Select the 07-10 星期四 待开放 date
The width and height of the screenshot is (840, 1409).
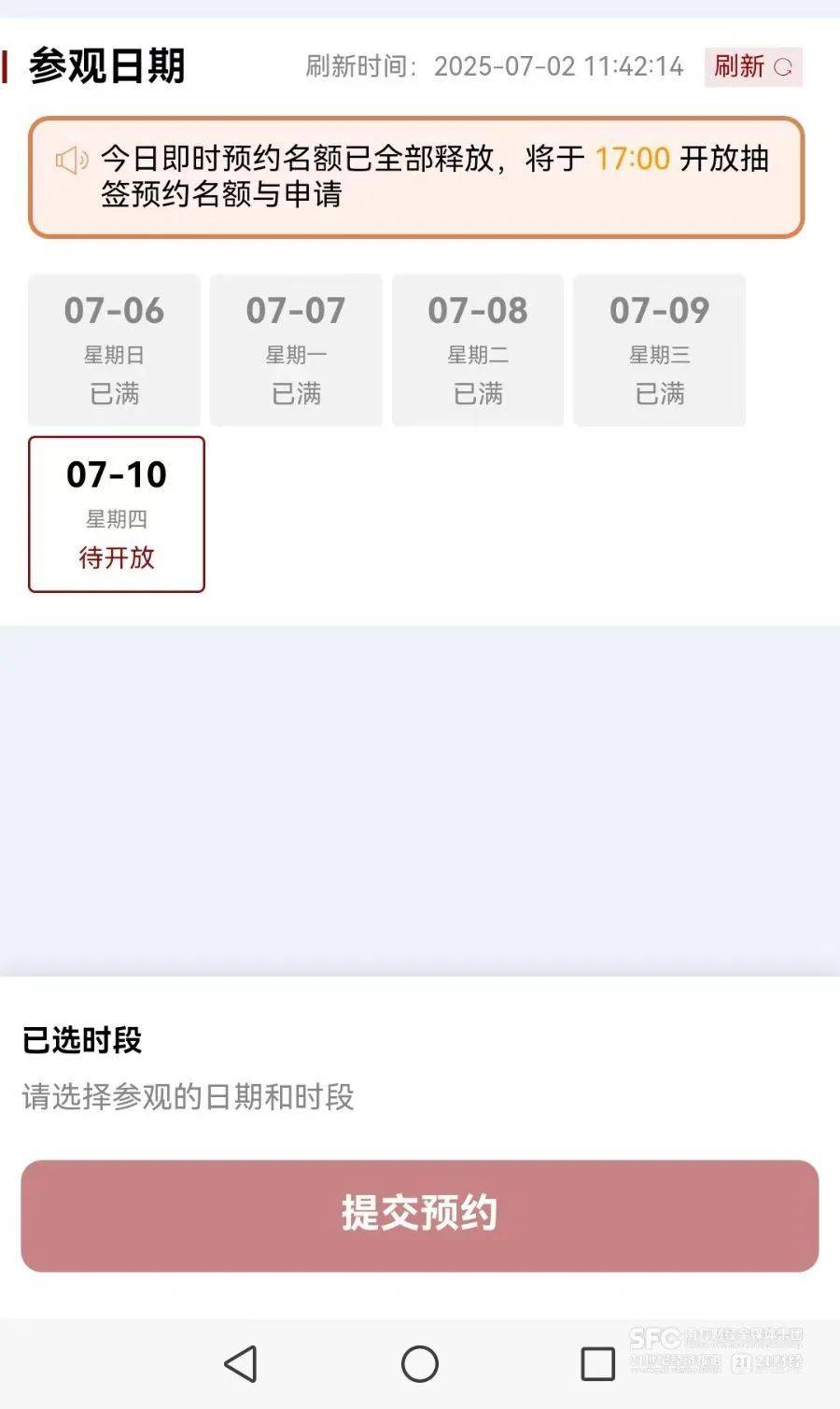click(x=117, y=514)
